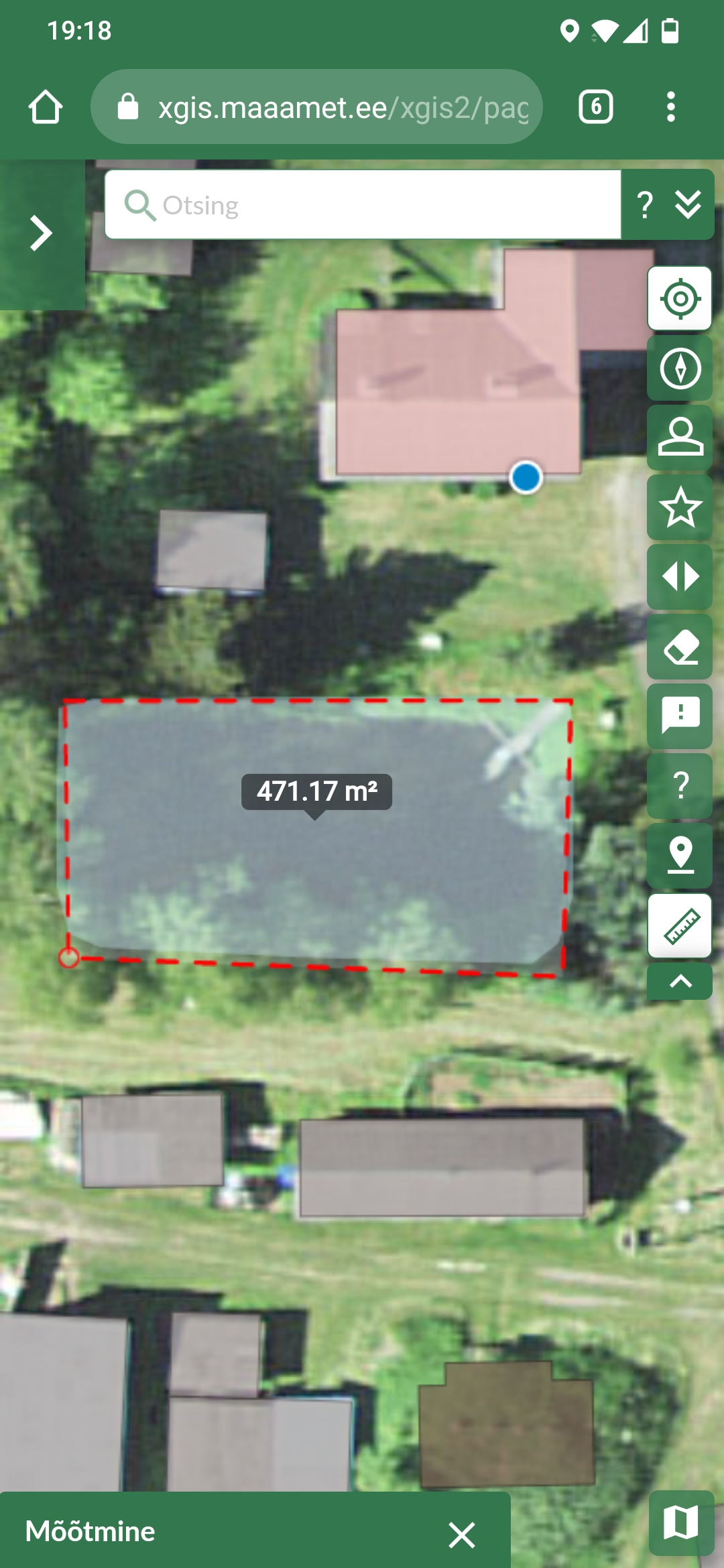Open the user account button
This screenshot has width=724, height=1568.
tap(680, 438)
